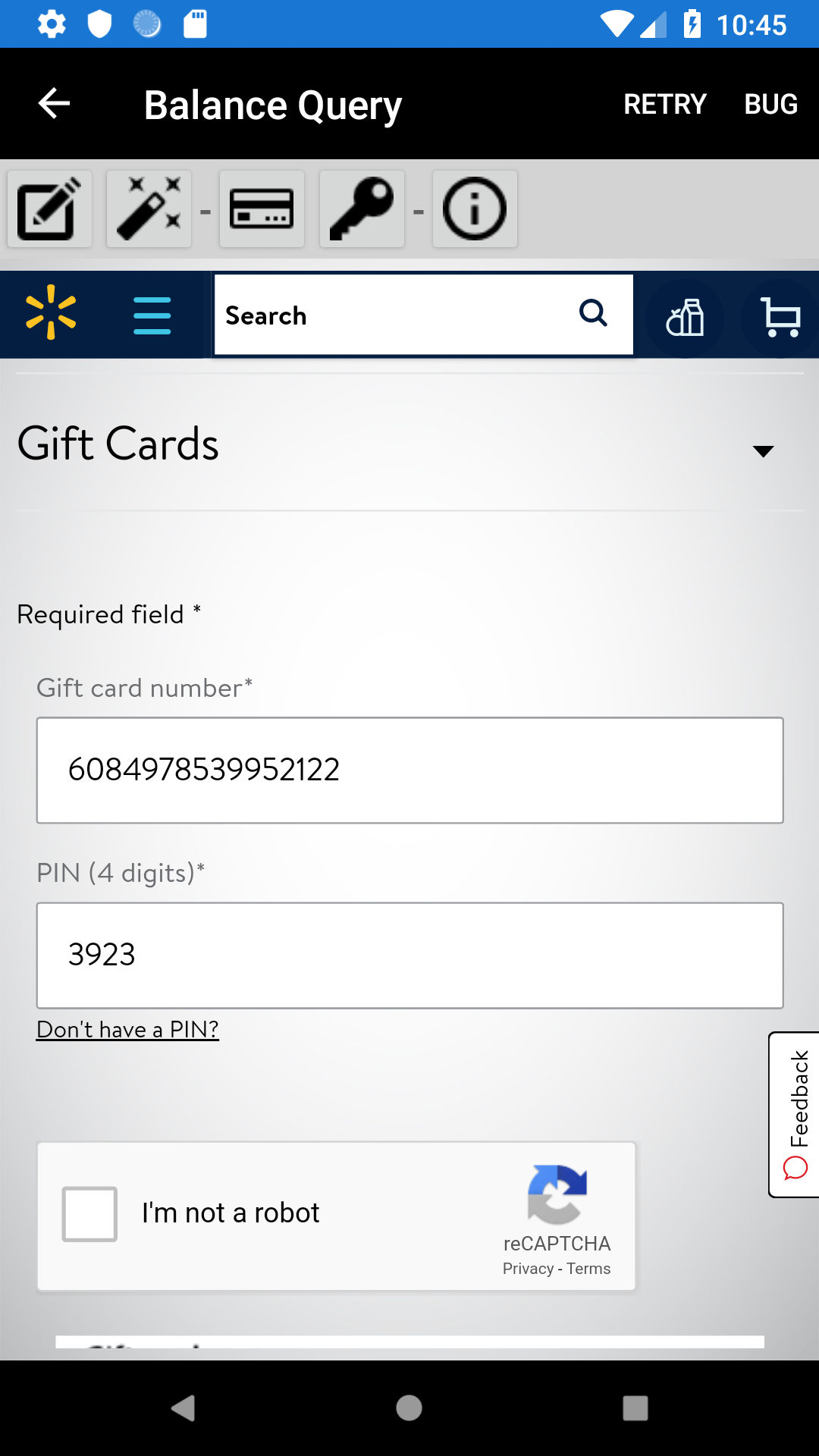Edit the PIN field
This screenshot has width=819, height=1456.
coord(409,955)
